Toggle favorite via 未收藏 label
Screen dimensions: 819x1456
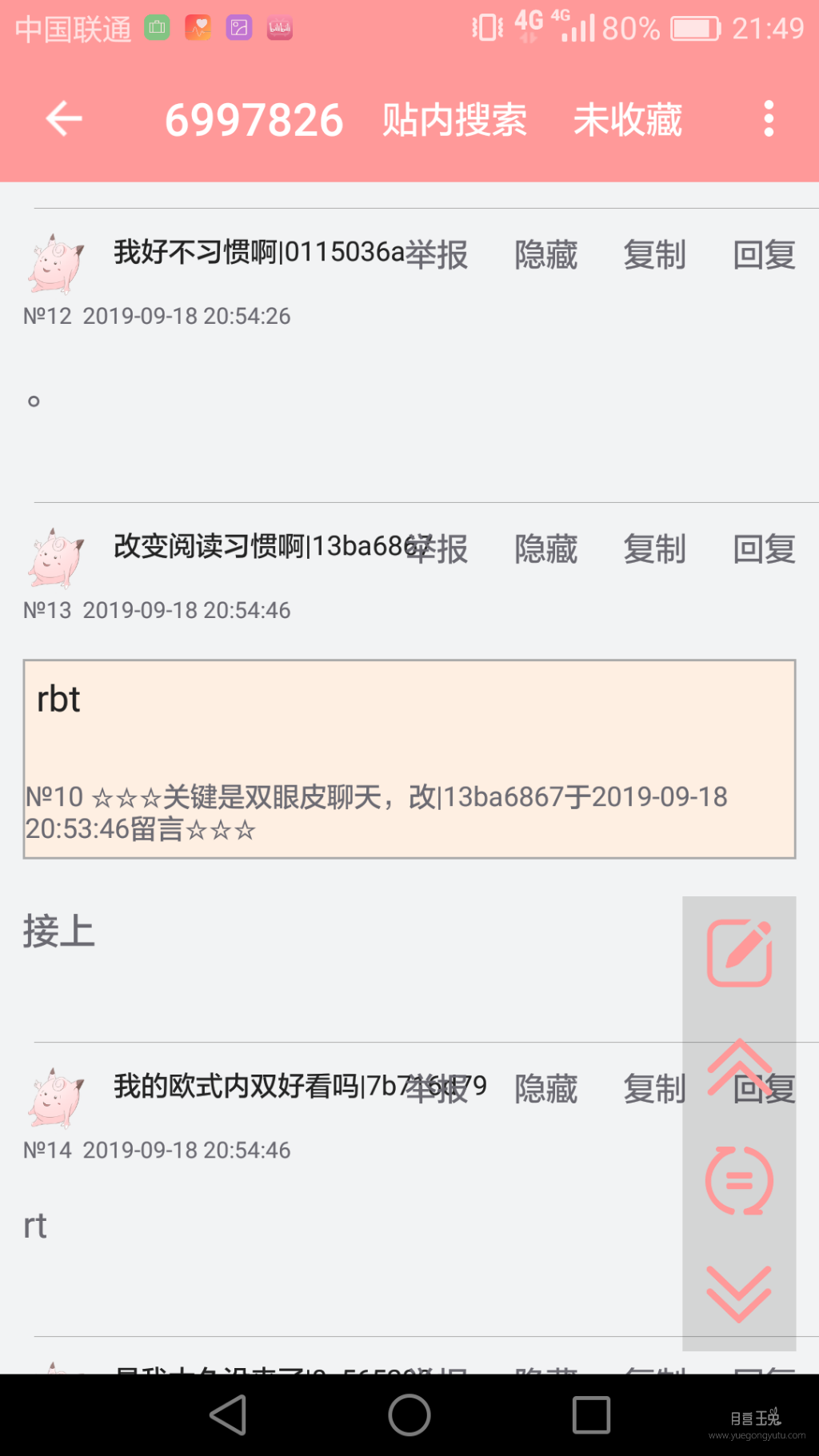[x=626, y=120]
